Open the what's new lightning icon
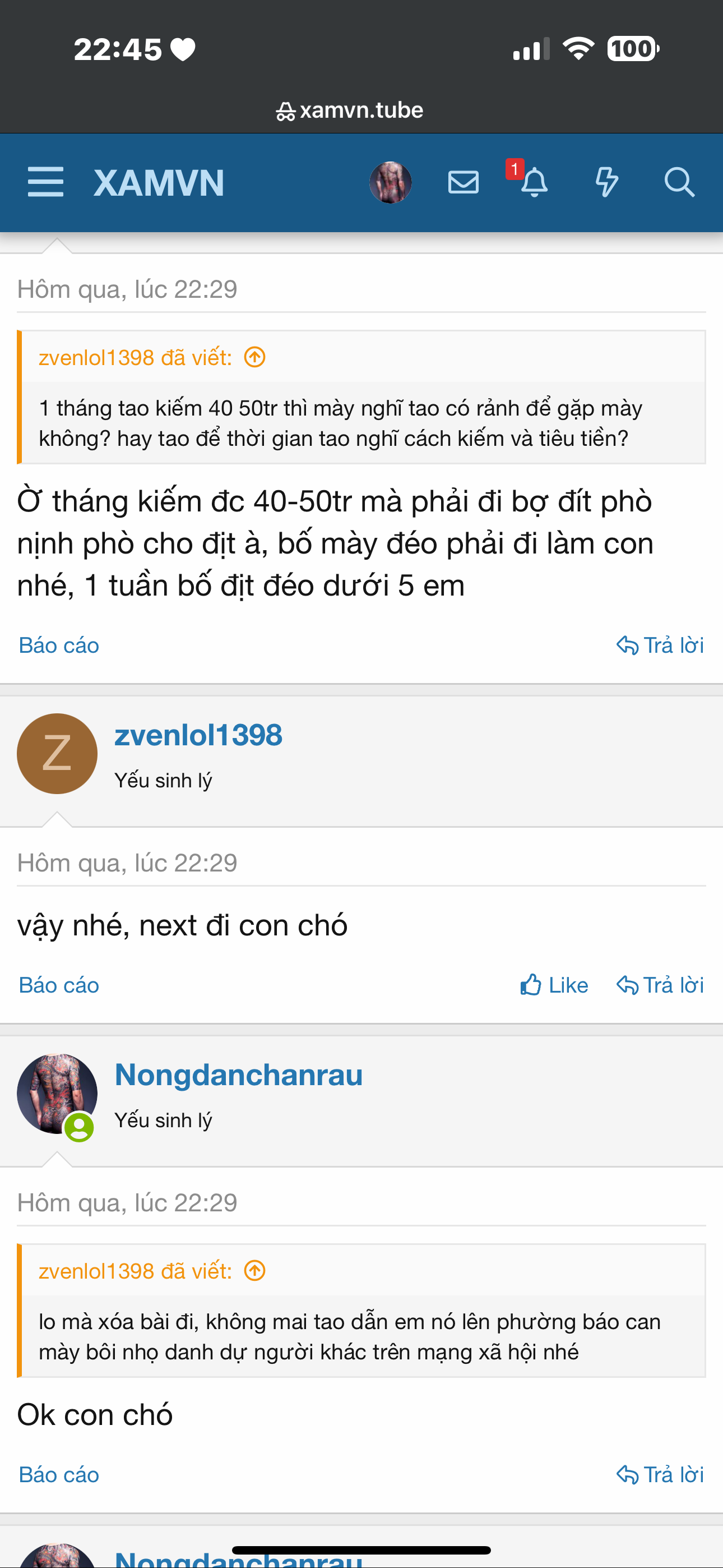This screenshot has height=1568, width=723. [606, 182]
